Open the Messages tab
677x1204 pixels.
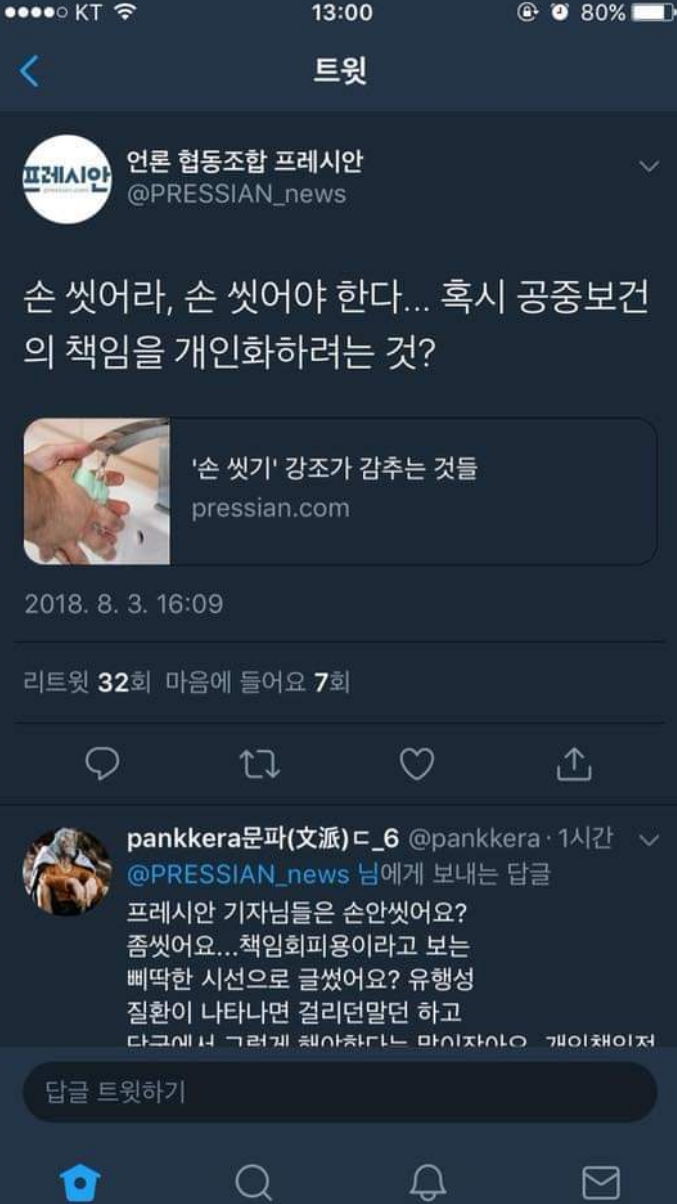600,1182
